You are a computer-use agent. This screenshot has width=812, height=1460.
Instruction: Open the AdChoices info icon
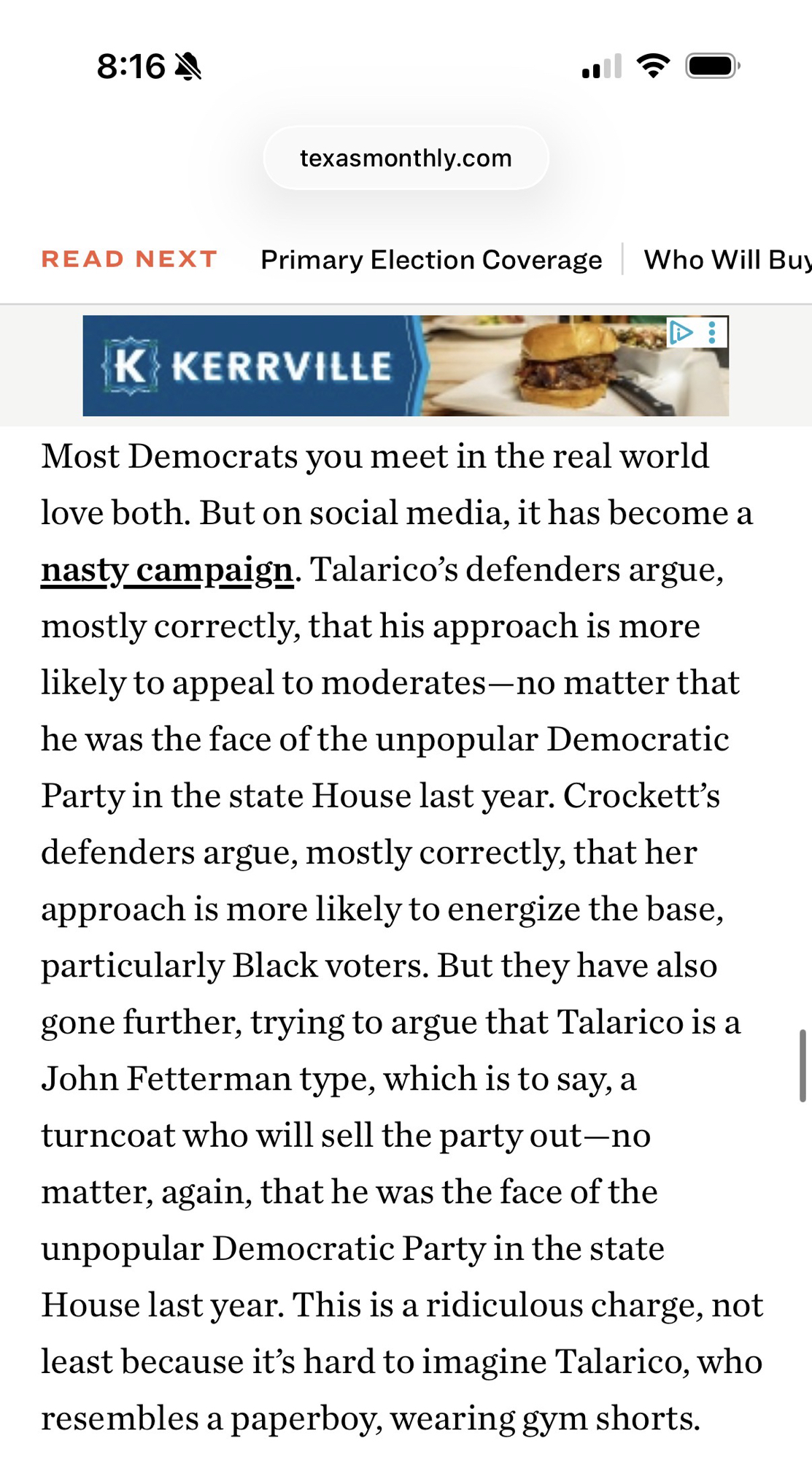coord(681,333)
